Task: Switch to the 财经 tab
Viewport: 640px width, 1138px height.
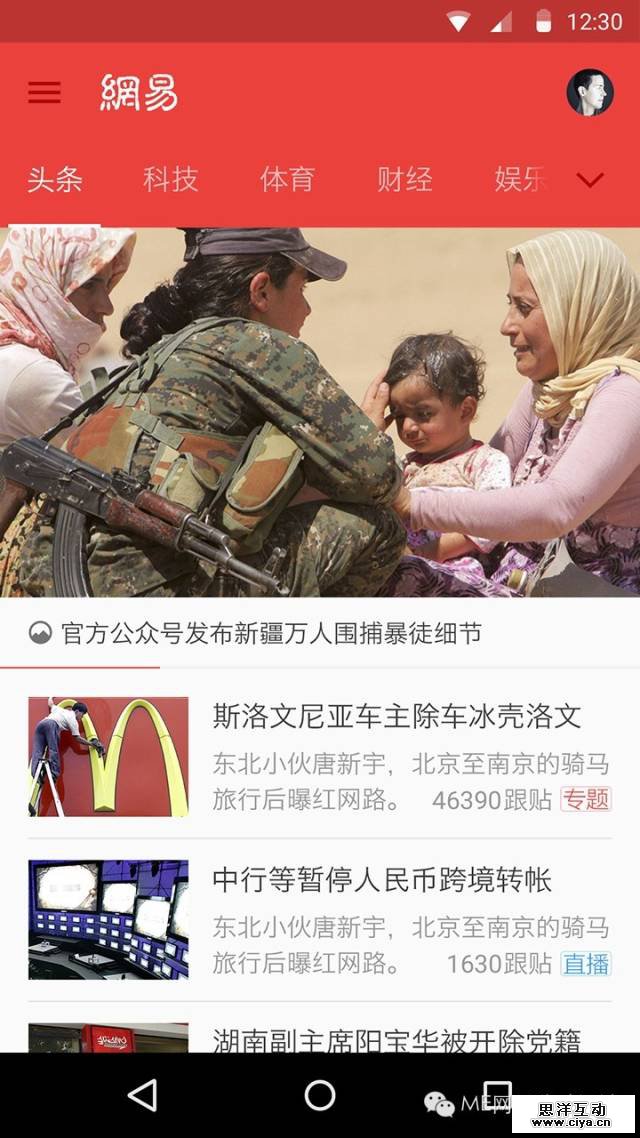Action: point(405,180)
